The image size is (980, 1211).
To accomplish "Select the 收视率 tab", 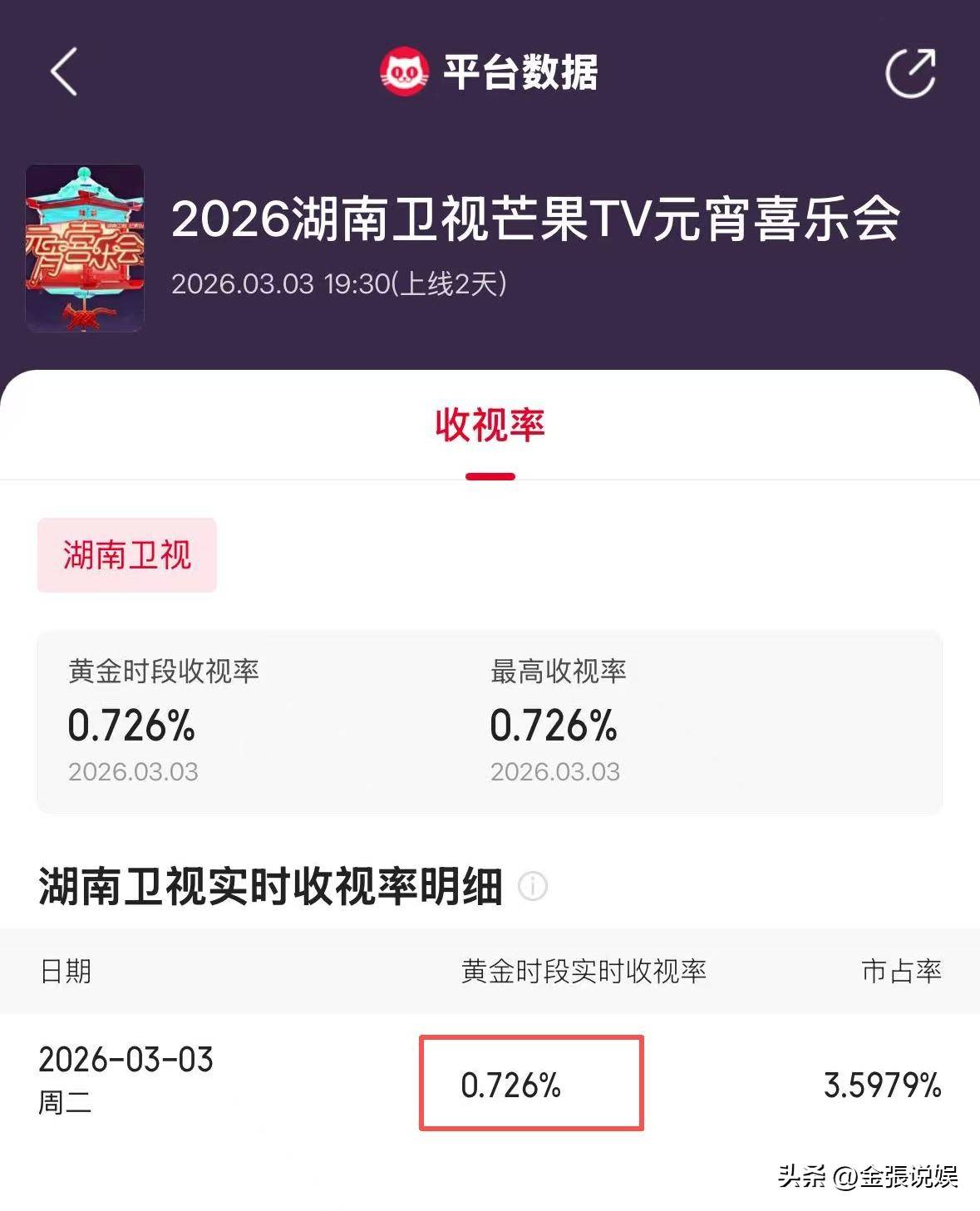I will 490,426.
